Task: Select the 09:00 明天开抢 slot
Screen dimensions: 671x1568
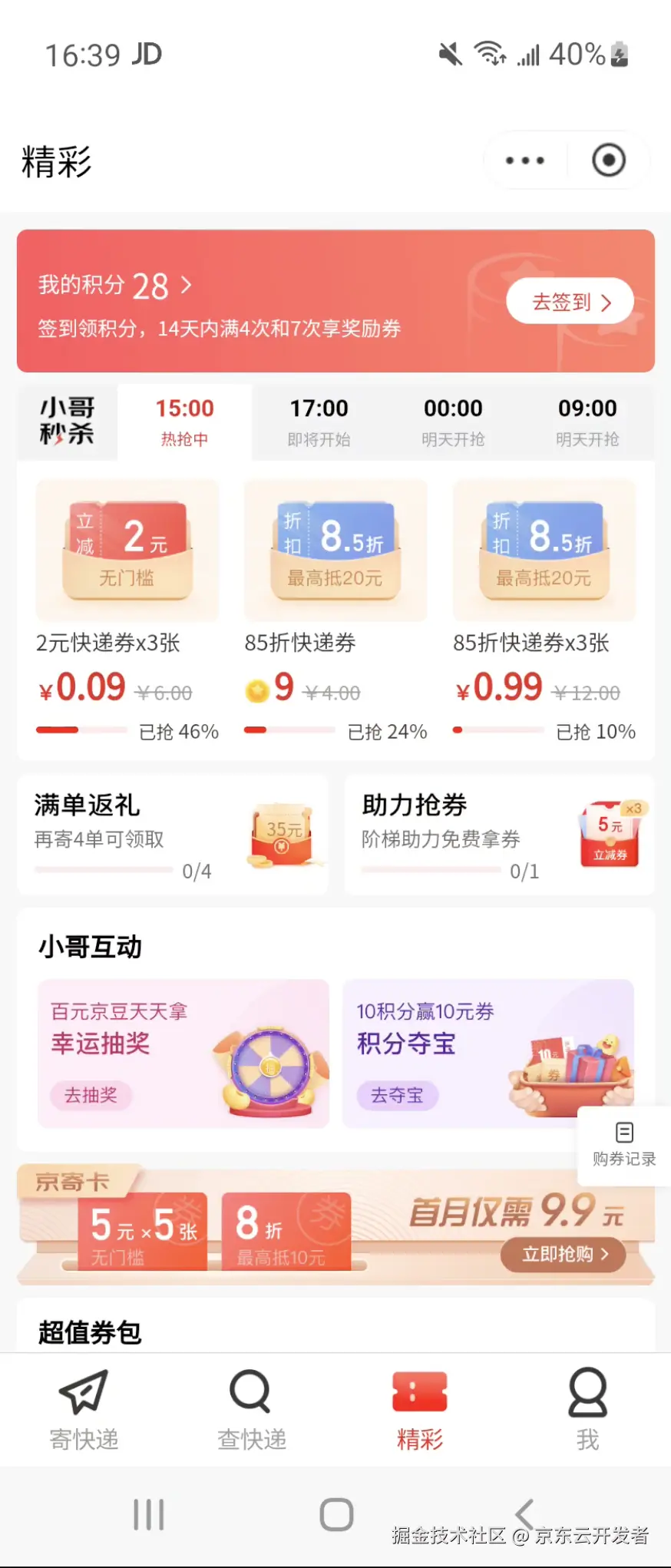Action: pos(587,422)
